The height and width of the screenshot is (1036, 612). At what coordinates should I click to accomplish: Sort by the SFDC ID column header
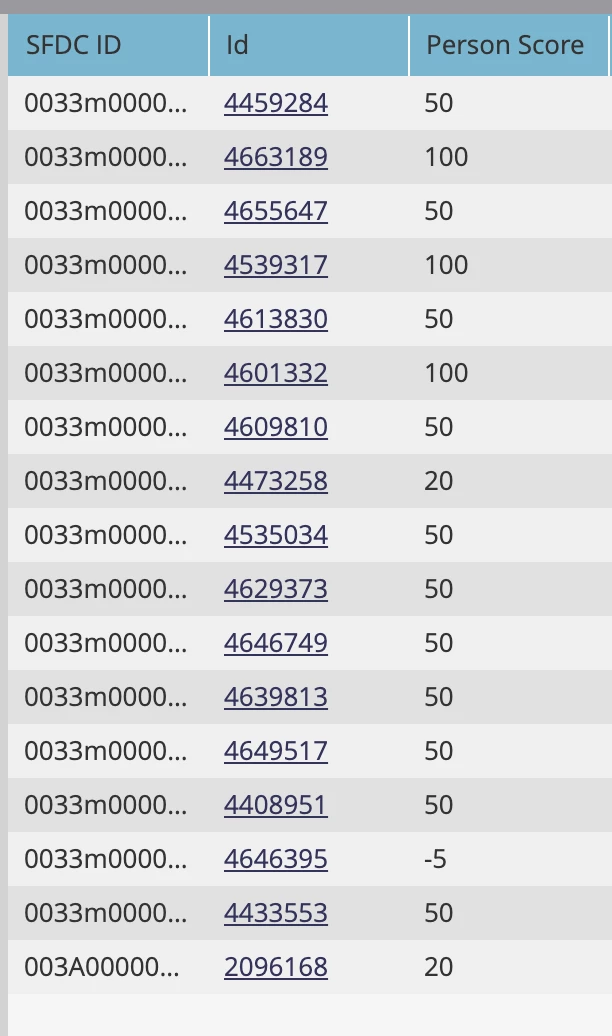[73, 46]
